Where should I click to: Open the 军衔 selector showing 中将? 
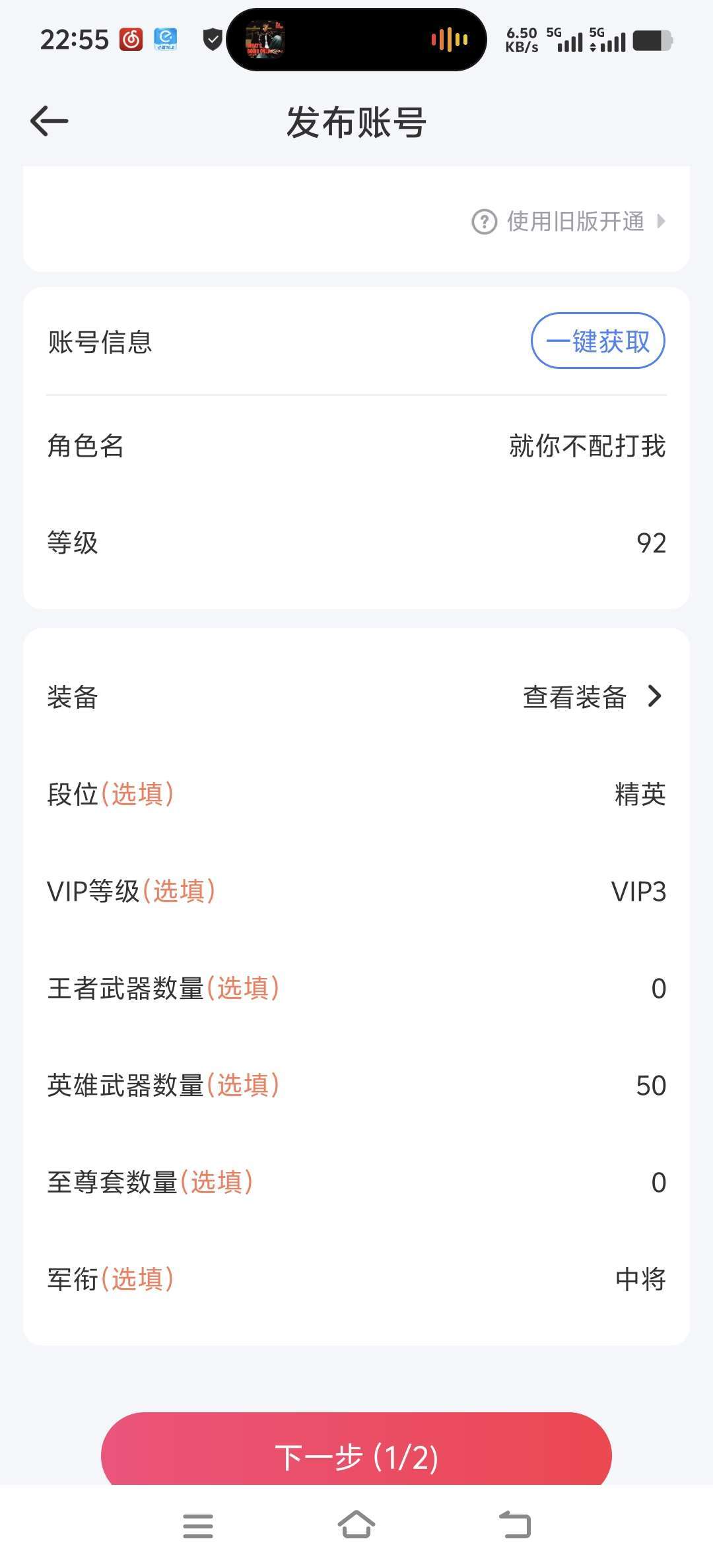pyautogui.click(x=638, y=1279)
